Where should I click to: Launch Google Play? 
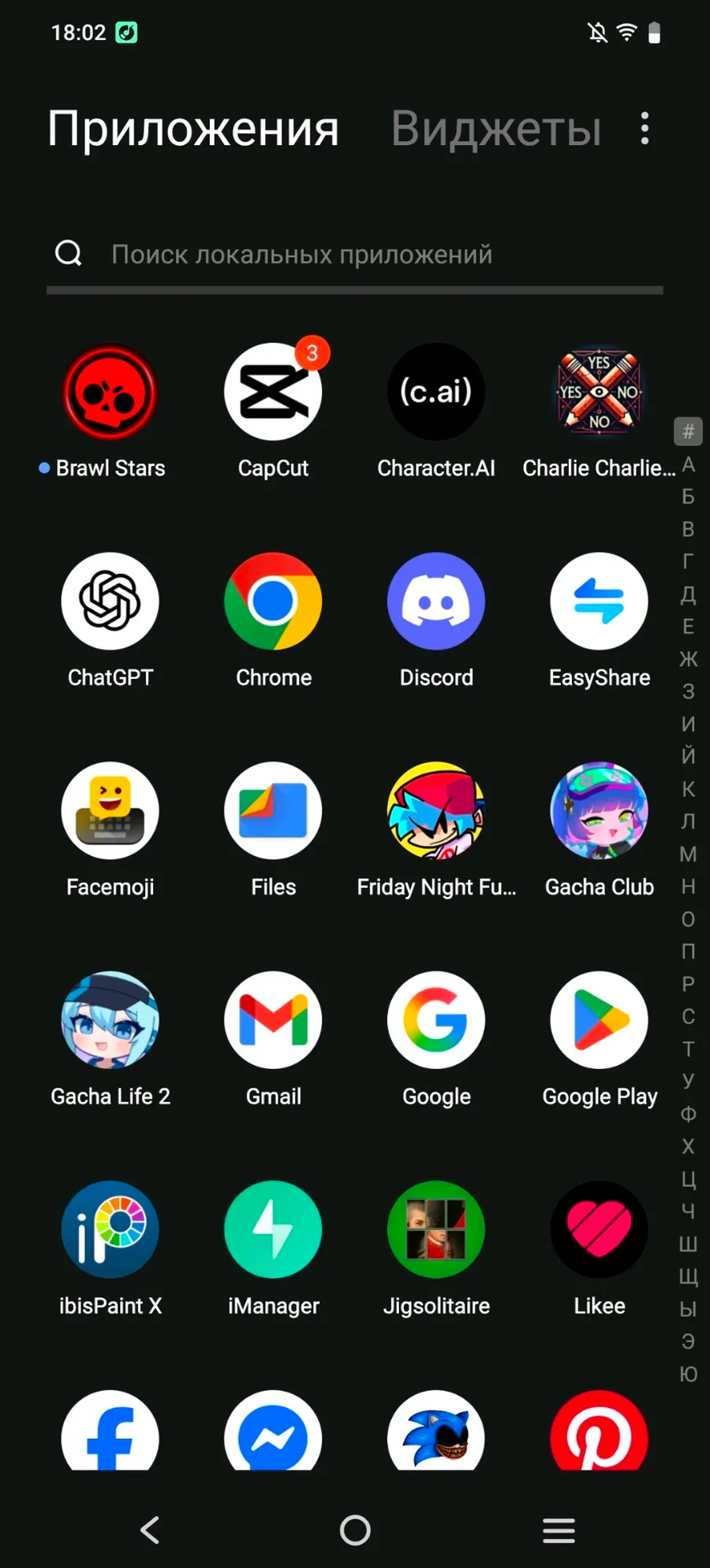[x=600, y=1020]
